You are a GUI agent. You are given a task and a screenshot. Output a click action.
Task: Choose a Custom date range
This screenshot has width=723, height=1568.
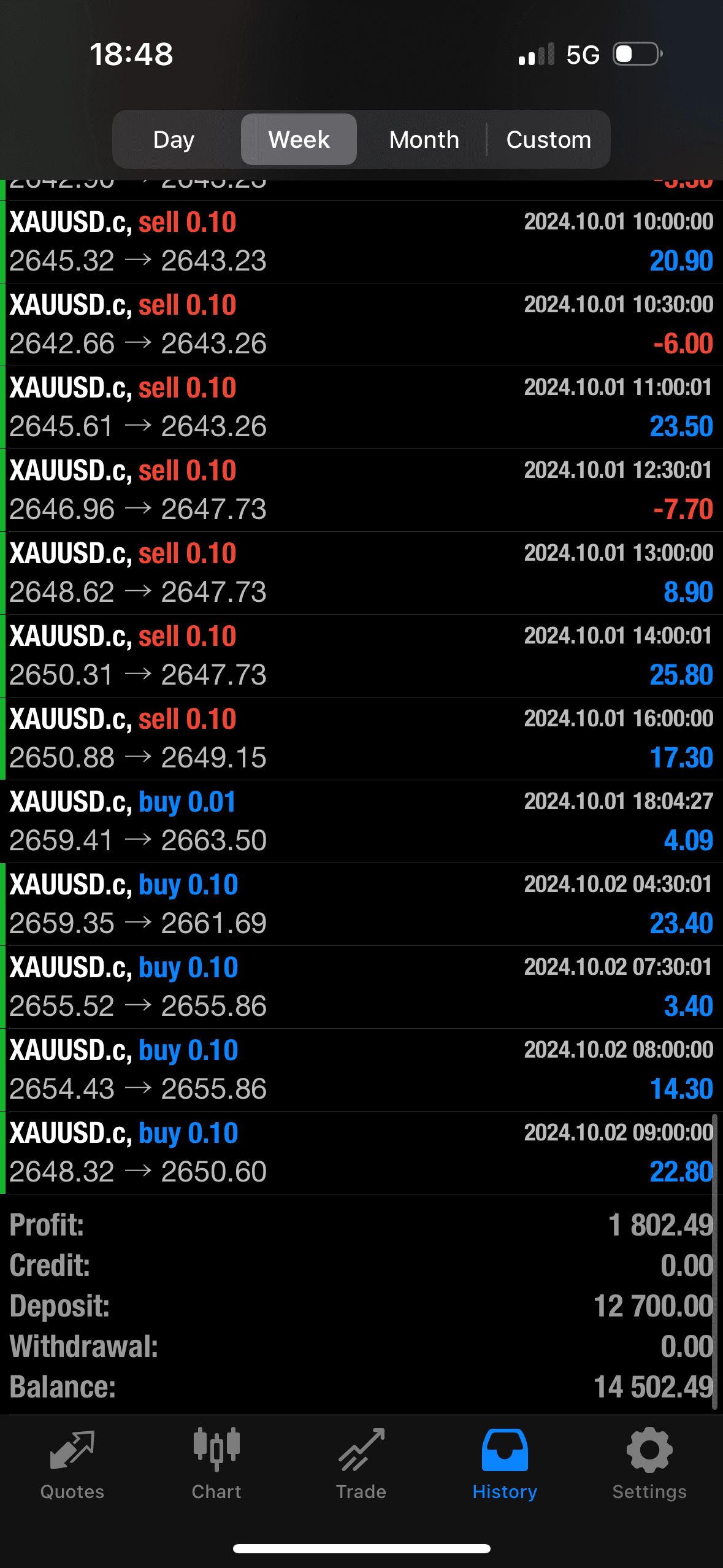[x=548, y=140]
